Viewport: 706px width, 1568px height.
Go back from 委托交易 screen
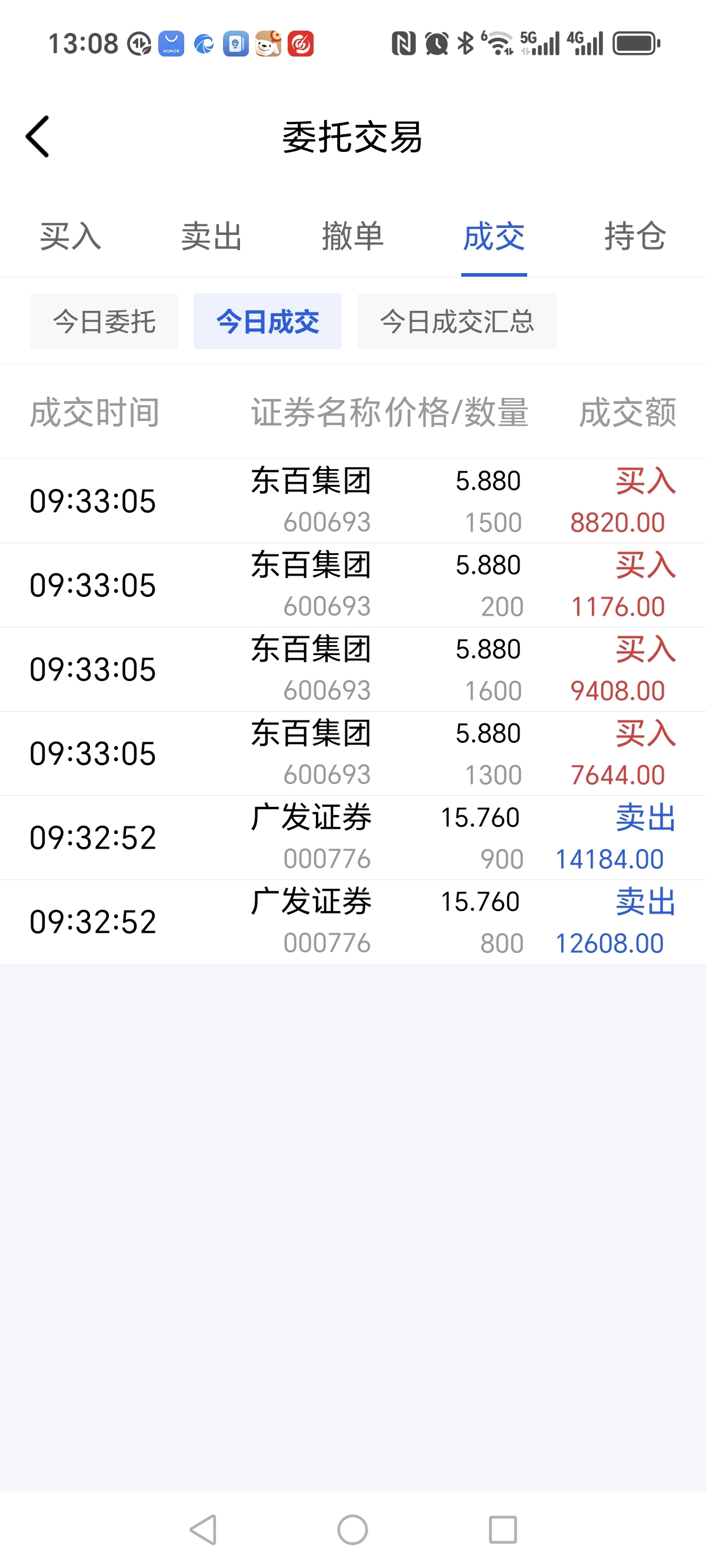click(38, 137)
